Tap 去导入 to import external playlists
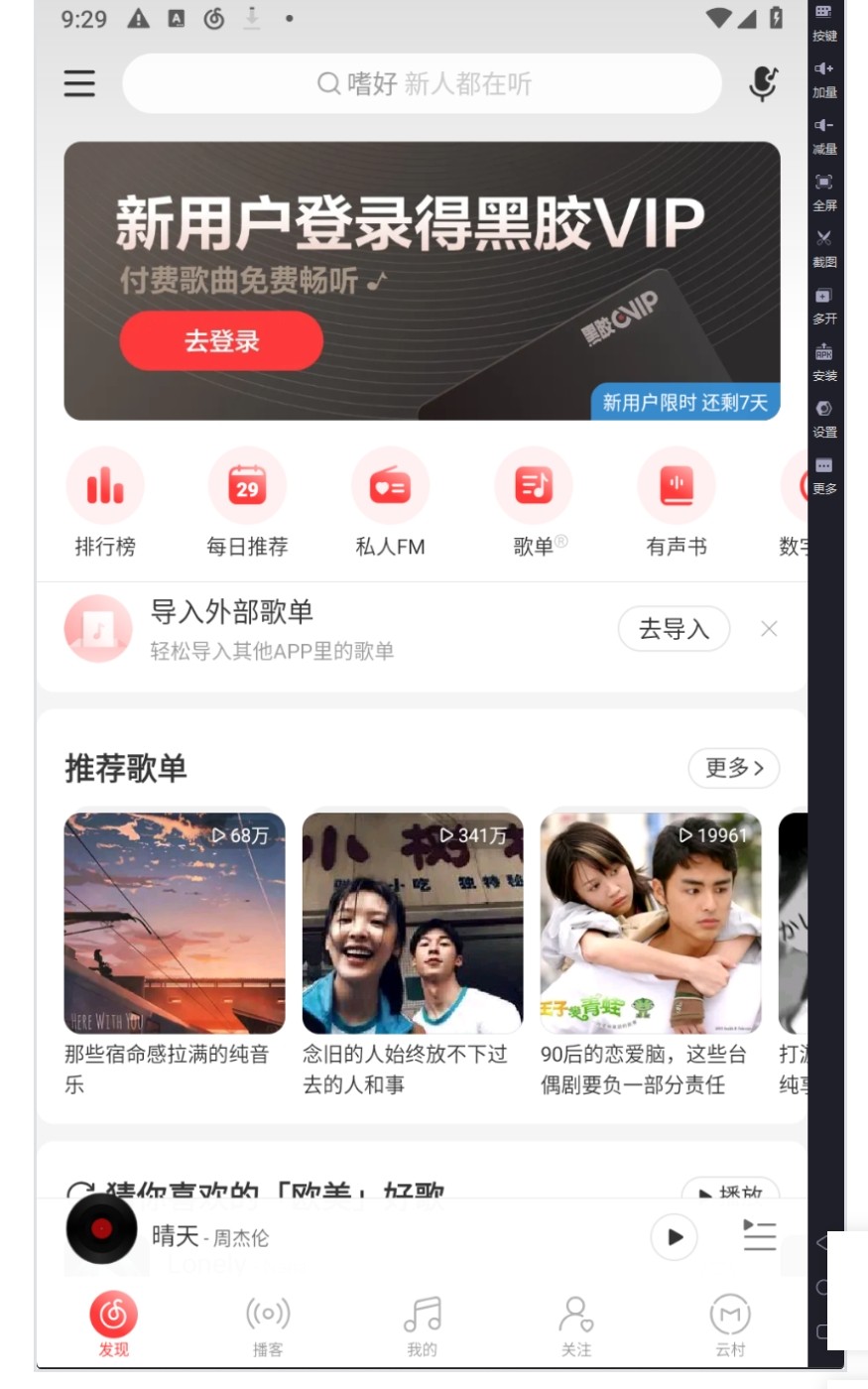Image resolution: width=868 pixels, height=1389 pixels. click(674, 629)
